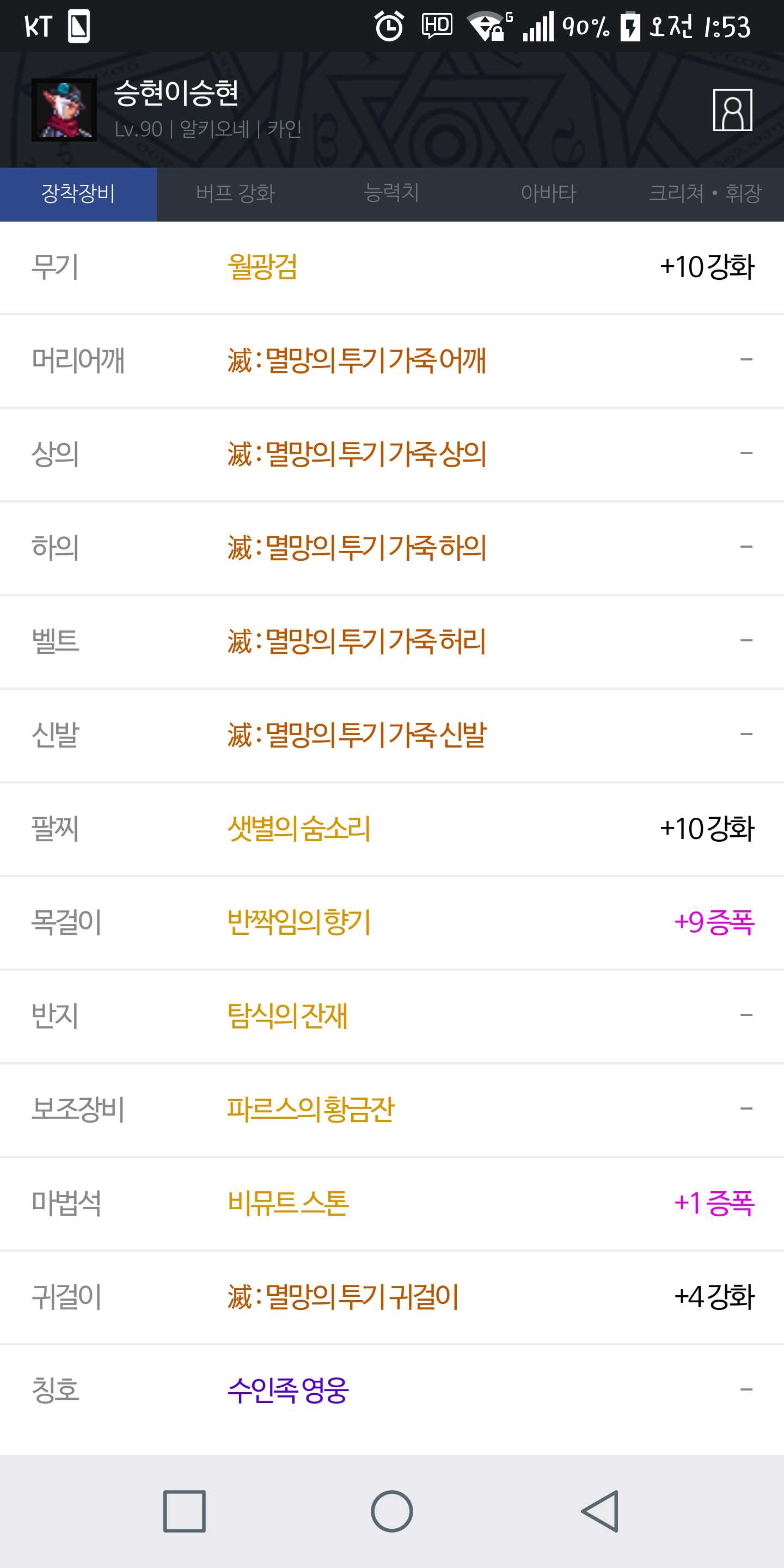Tap the character avatar thumbnail

pos(64,109)
